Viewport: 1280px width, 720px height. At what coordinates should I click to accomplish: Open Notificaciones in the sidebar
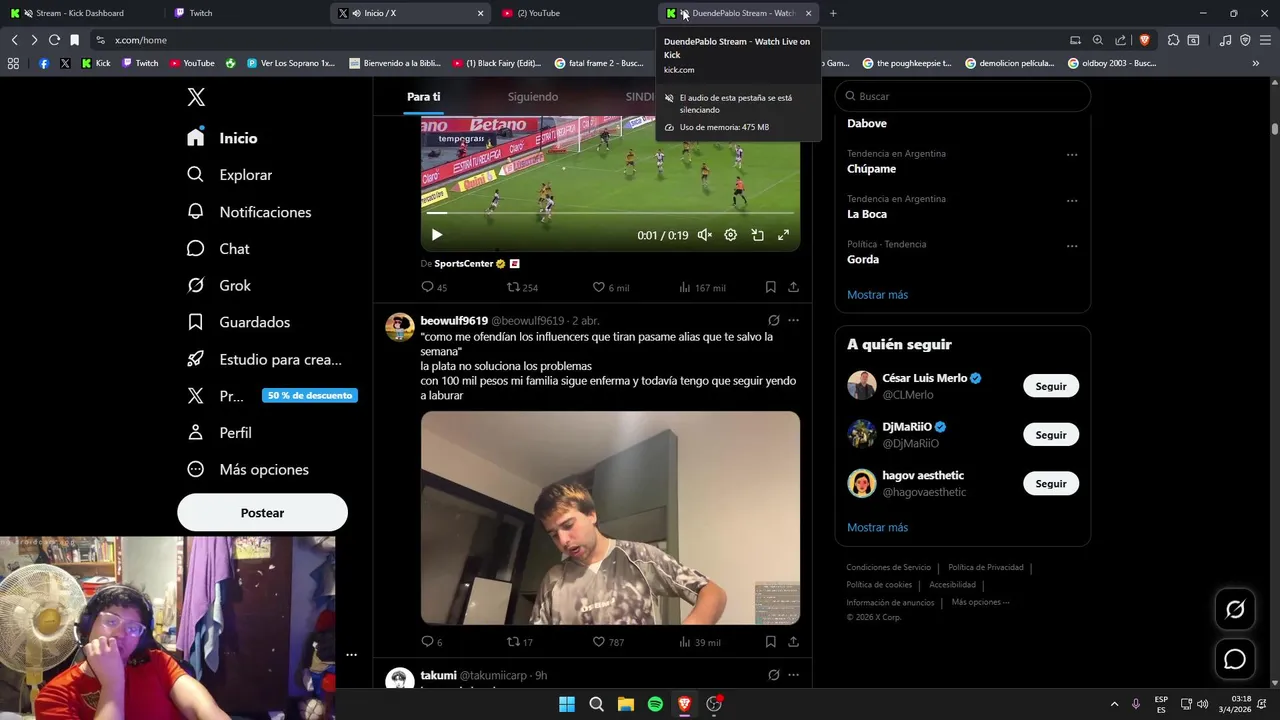coord(264,212)
